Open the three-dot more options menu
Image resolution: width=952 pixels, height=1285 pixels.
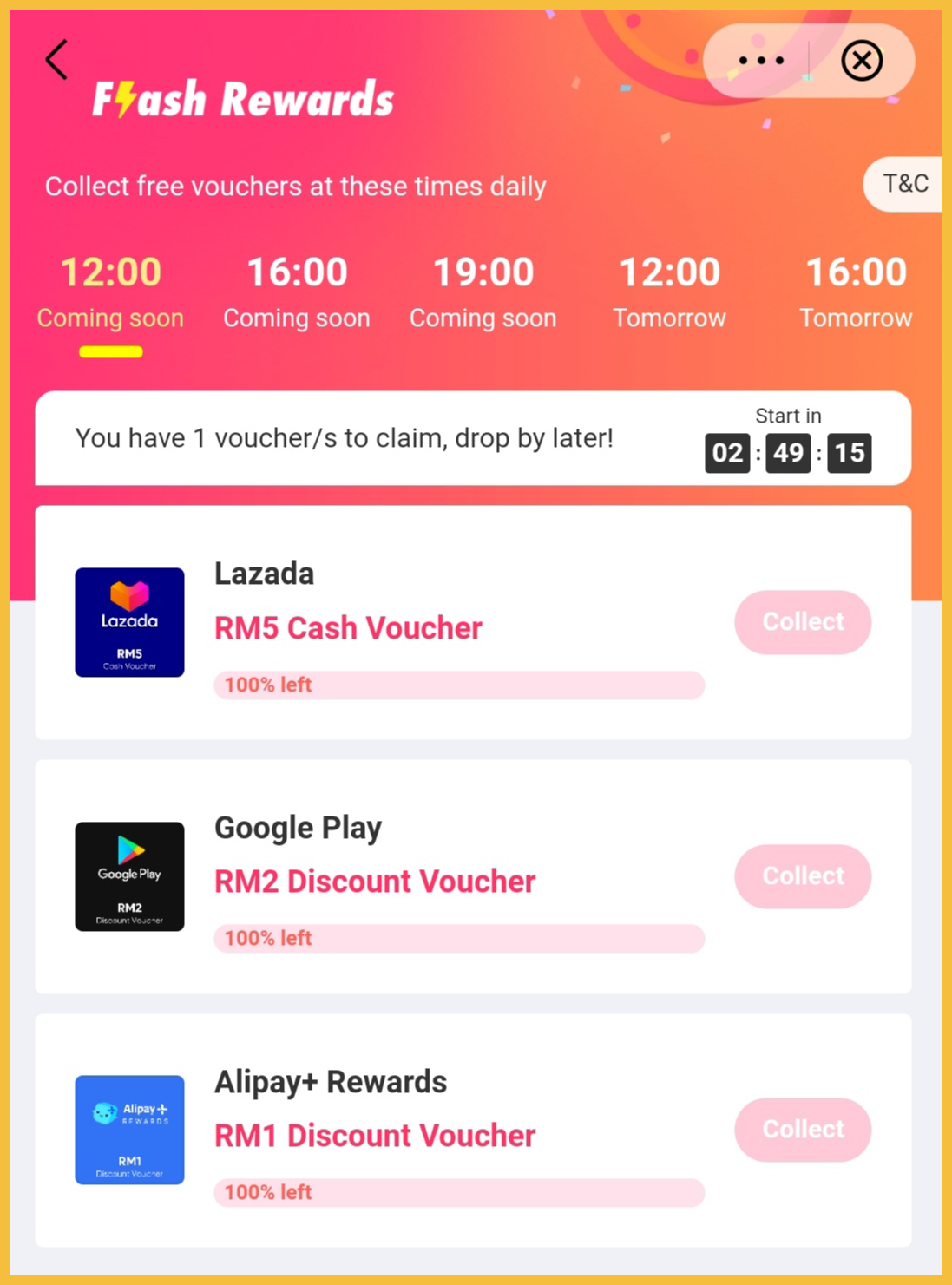[761, 61]
